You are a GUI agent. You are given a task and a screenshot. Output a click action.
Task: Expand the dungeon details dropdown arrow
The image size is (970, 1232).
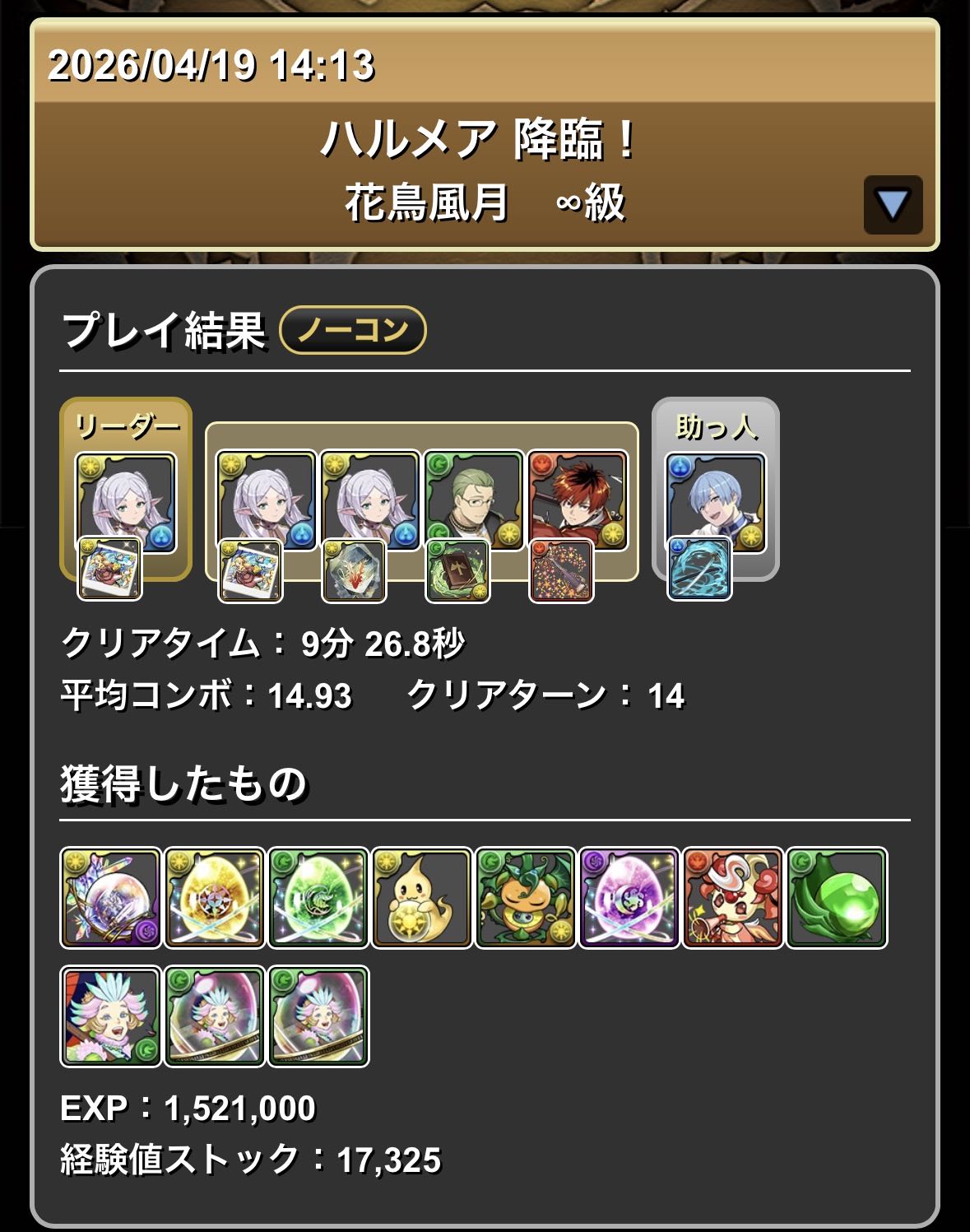893,205
